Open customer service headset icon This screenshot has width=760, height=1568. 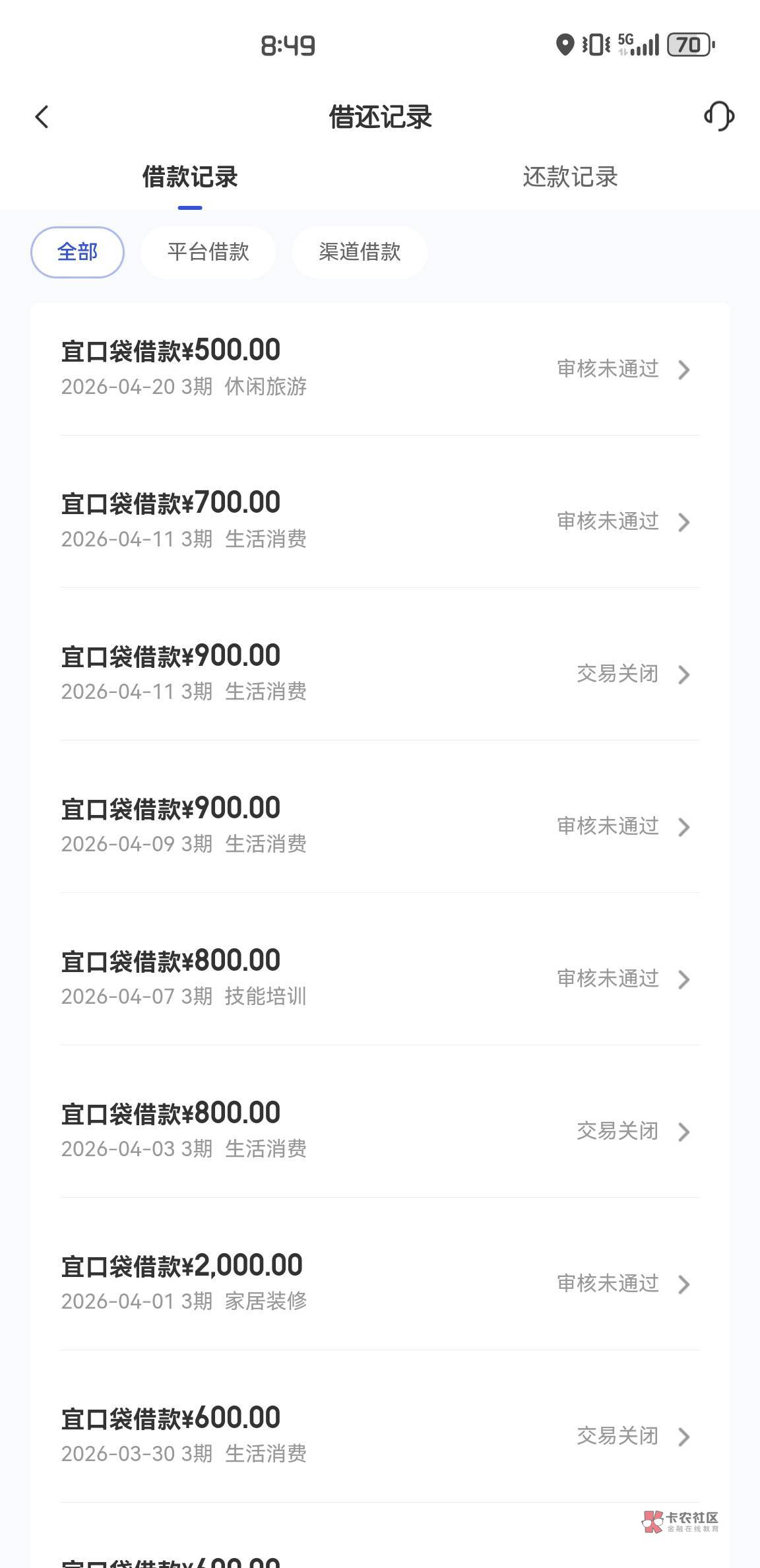(719, 116)
